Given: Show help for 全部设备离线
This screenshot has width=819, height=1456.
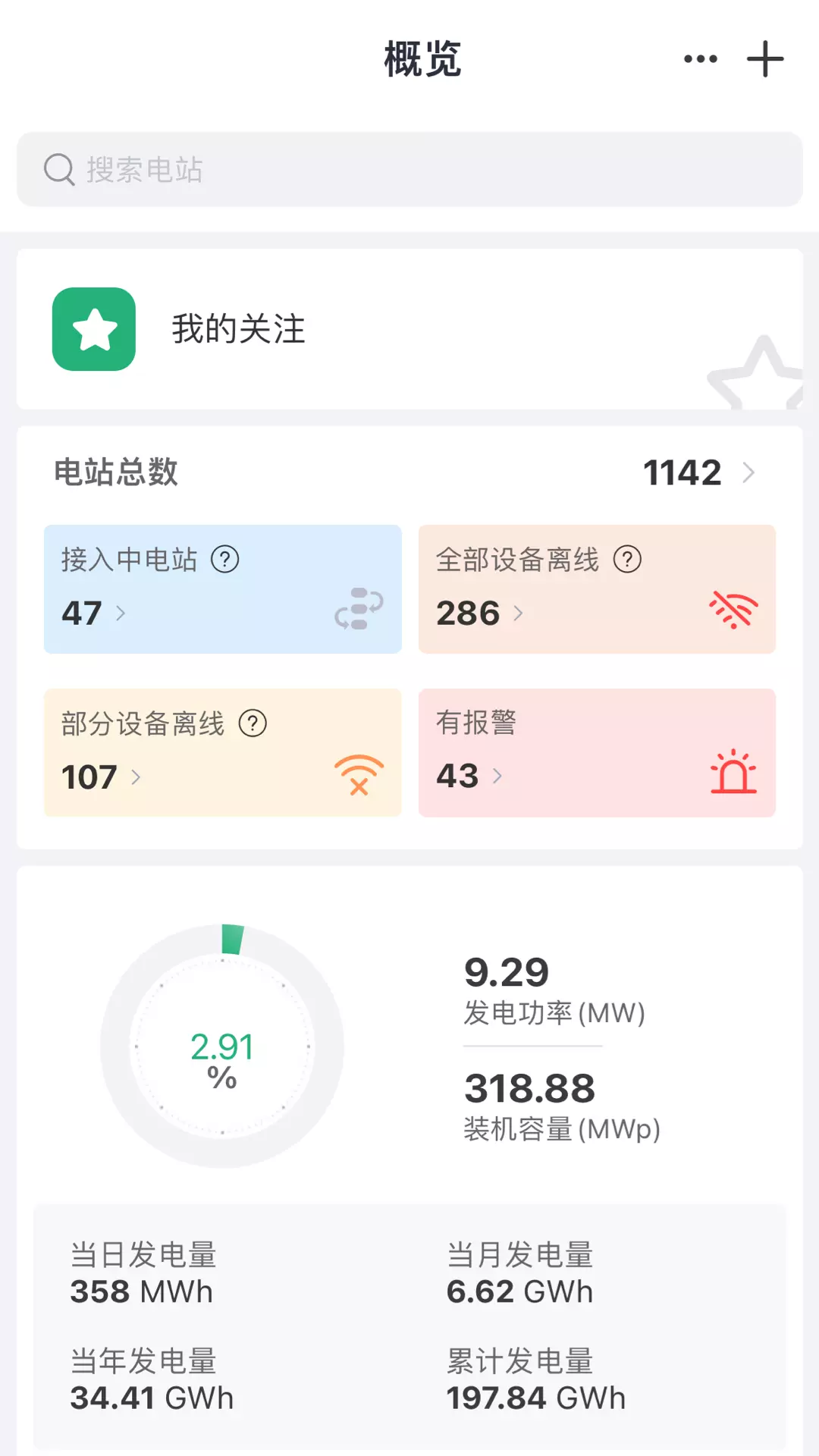Looking at the screenshot, I should pyautogui.click(x=627, y=560).
